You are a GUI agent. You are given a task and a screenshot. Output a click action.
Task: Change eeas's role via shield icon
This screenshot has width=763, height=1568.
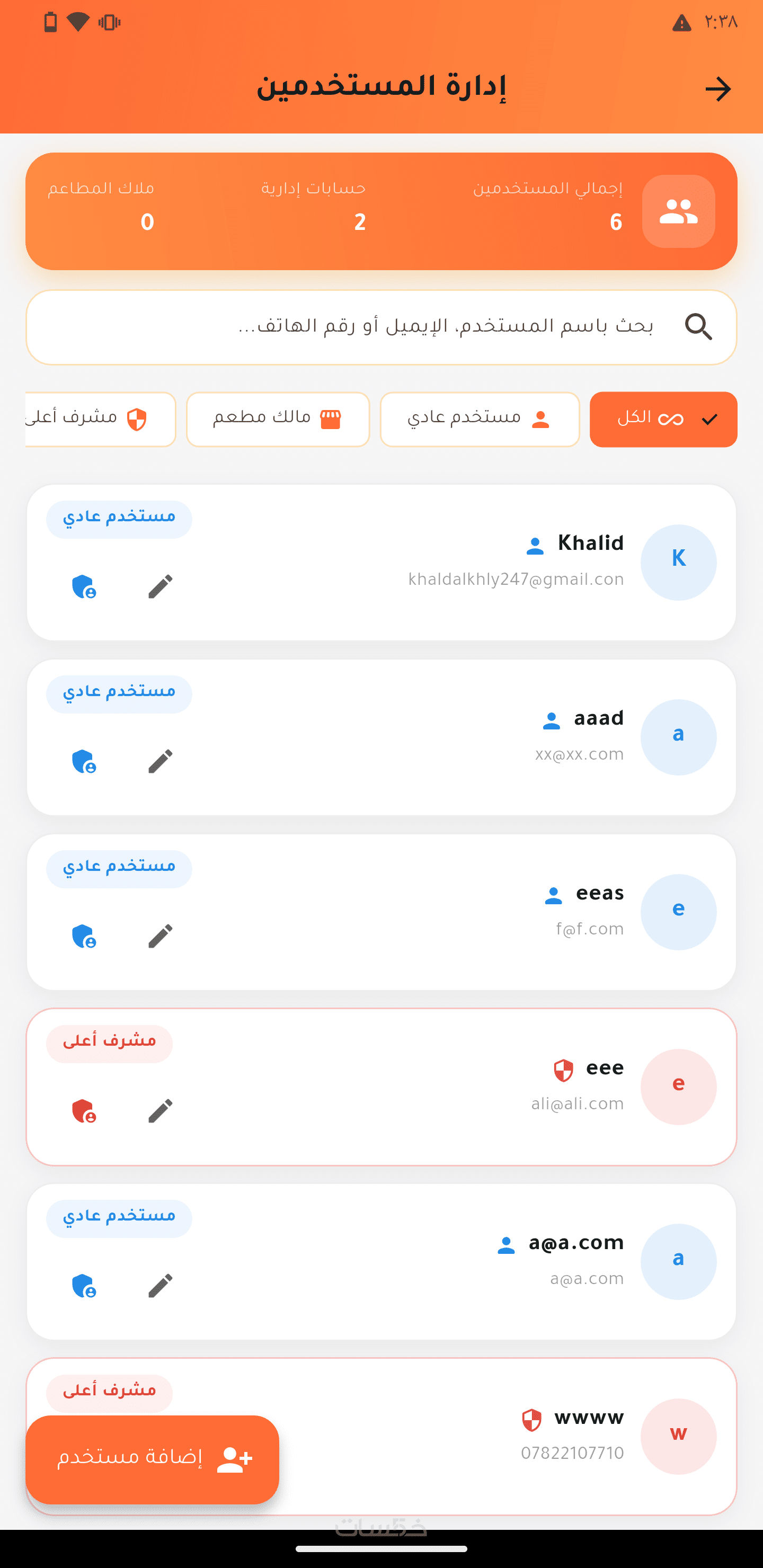pos(83,936)
